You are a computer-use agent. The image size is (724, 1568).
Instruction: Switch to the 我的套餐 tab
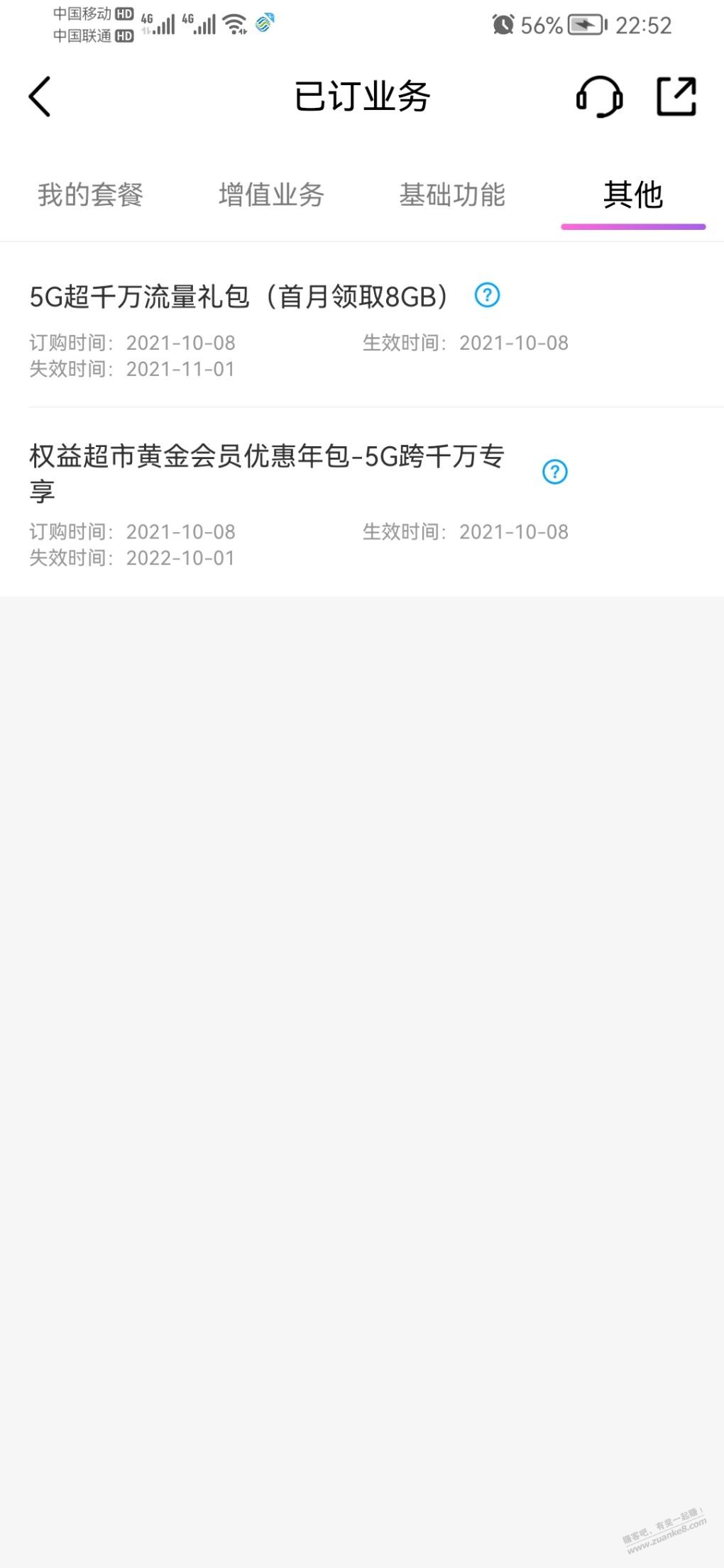(90, 195)
